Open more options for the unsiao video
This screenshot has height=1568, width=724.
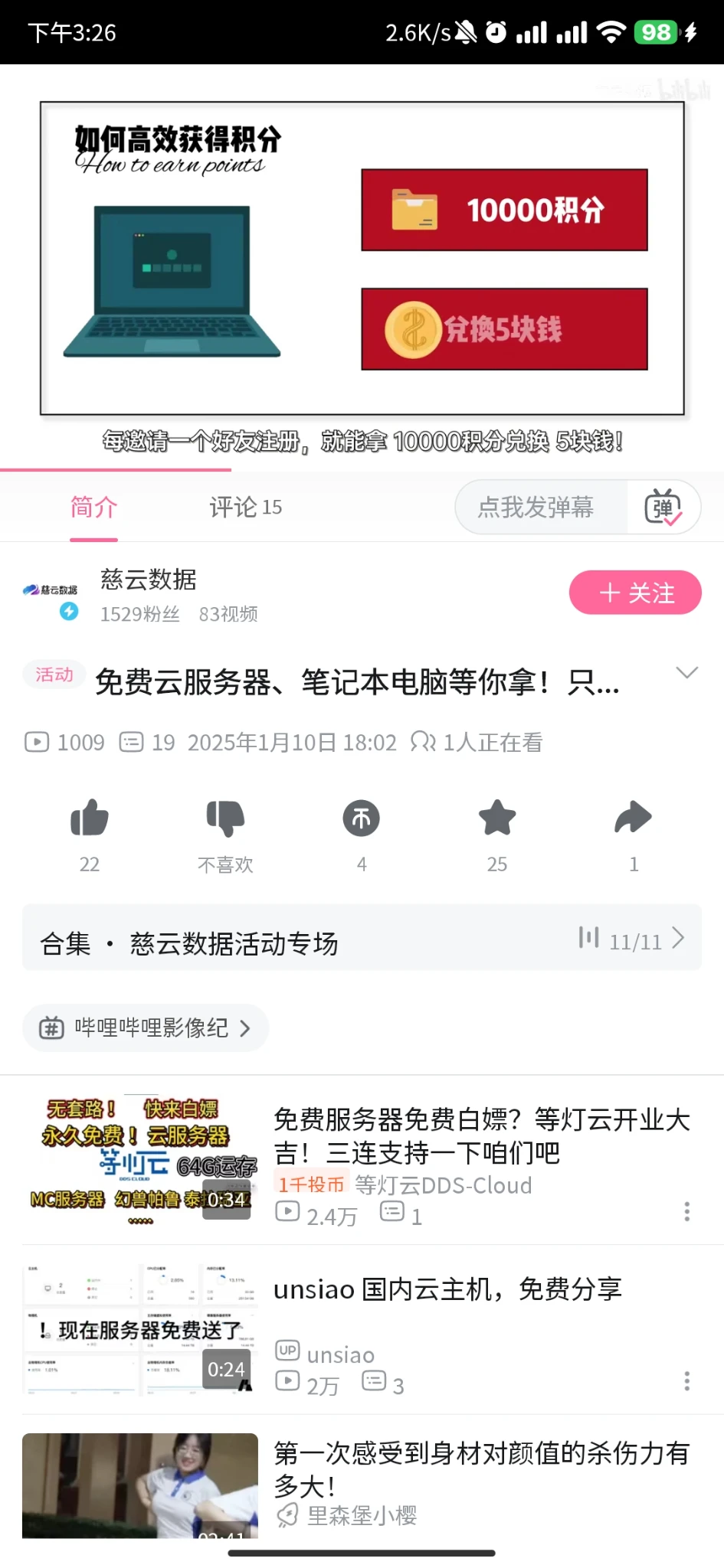click(x=686, y=1381)
